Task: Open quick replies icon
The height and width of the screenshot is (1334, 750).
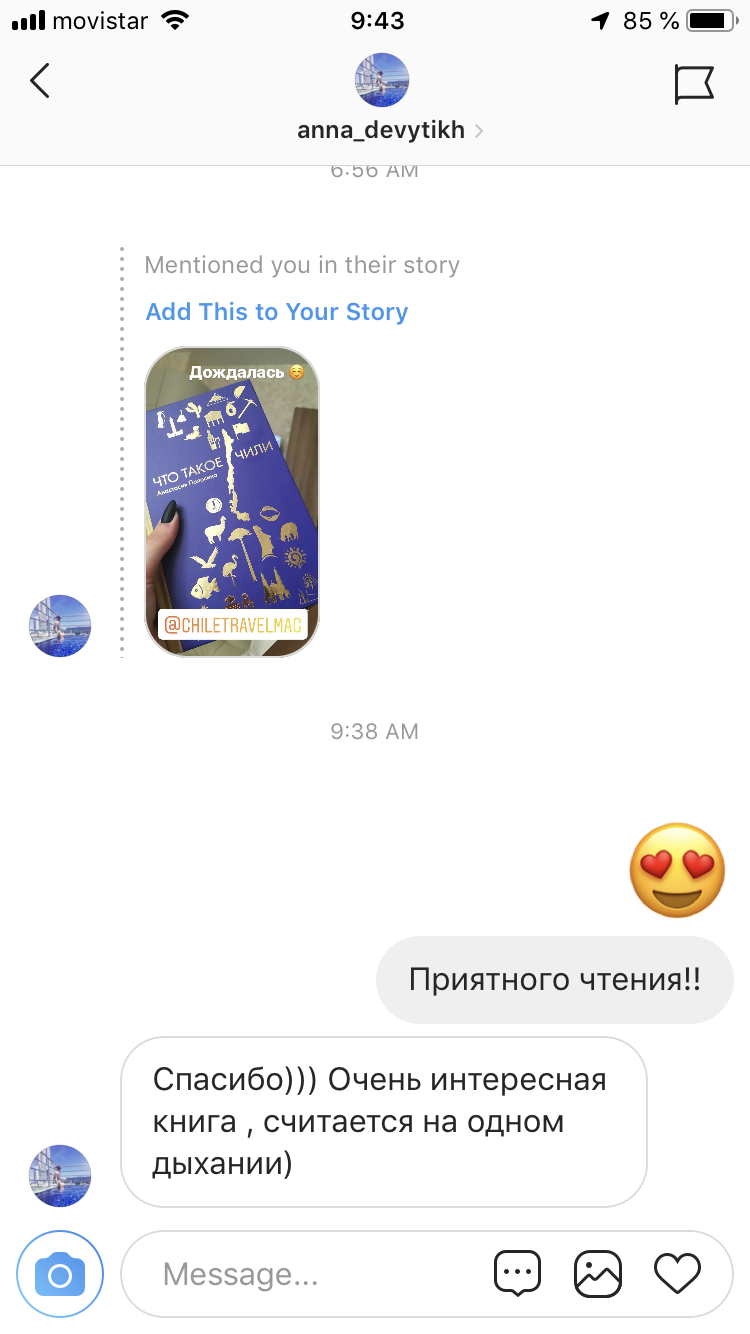Action: [518, 1274]
